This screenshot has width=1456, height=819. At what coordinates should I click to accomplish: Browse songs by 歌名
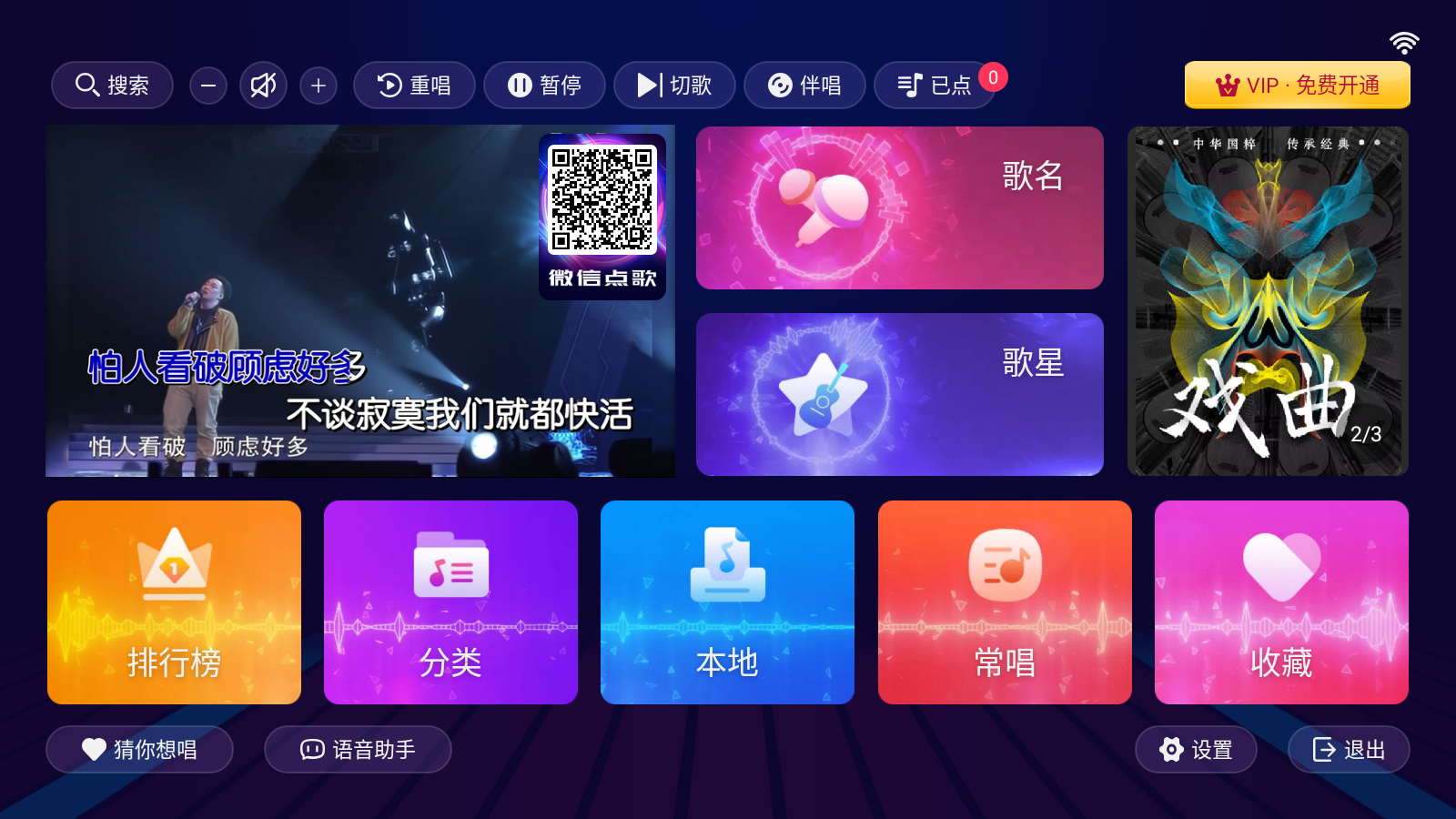click(x=899, y=208)
